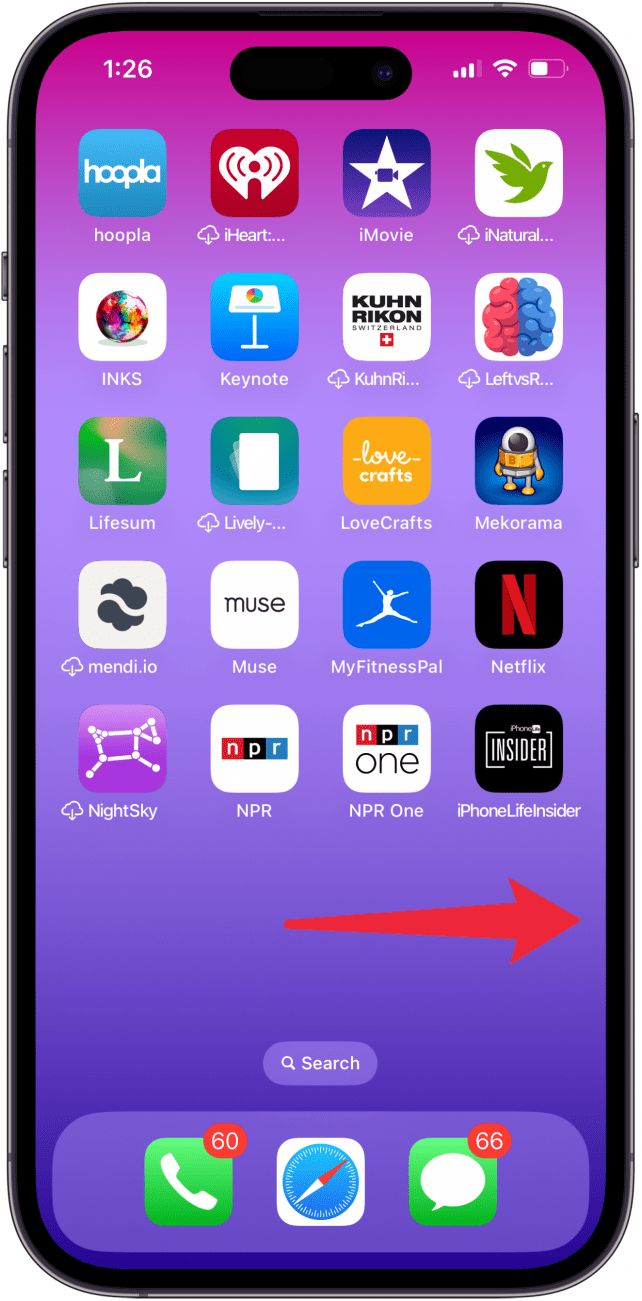This screenshot has width=642, height=1301.
Task: Launch Netflix
Action: [518, 605]
